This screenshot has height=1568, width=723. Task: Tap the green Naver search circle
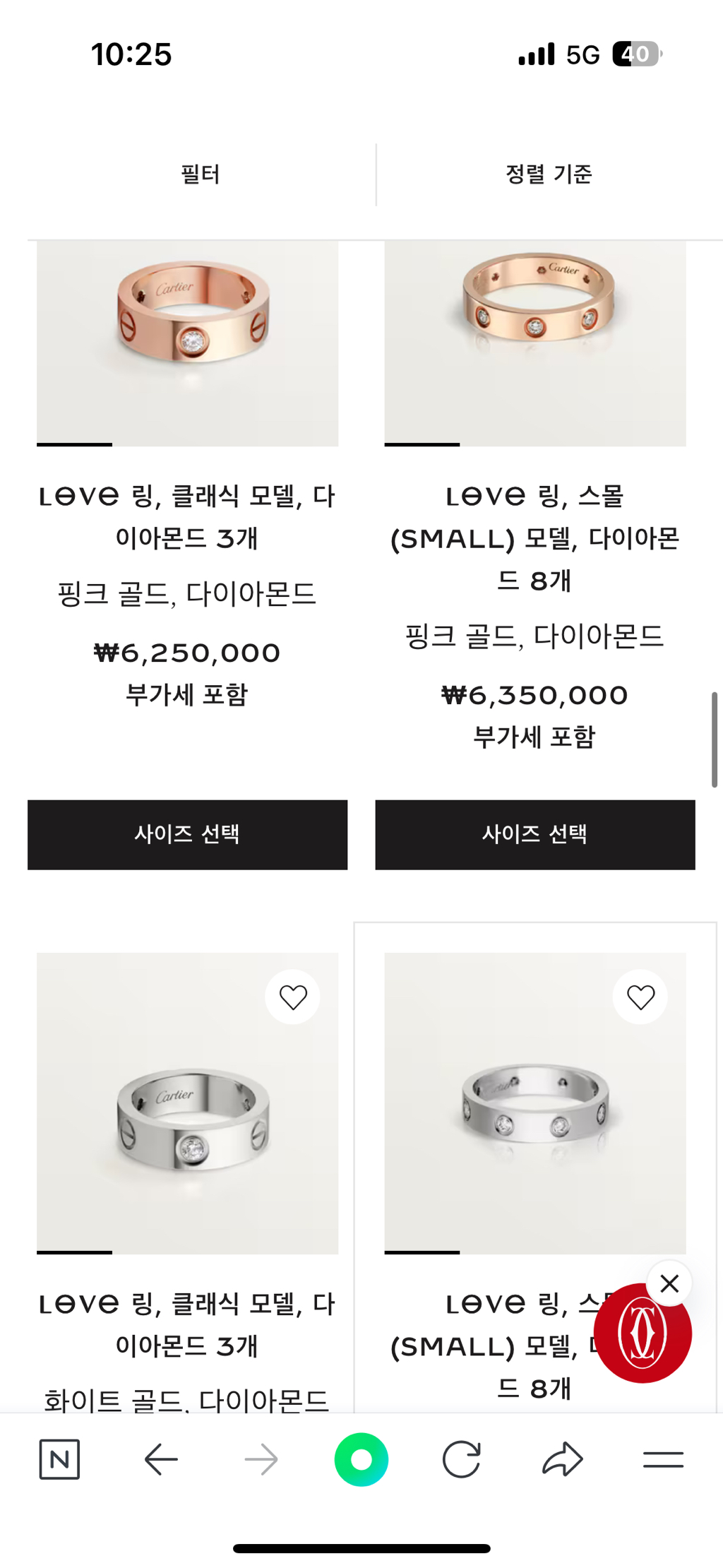[x=361, y=1459]
